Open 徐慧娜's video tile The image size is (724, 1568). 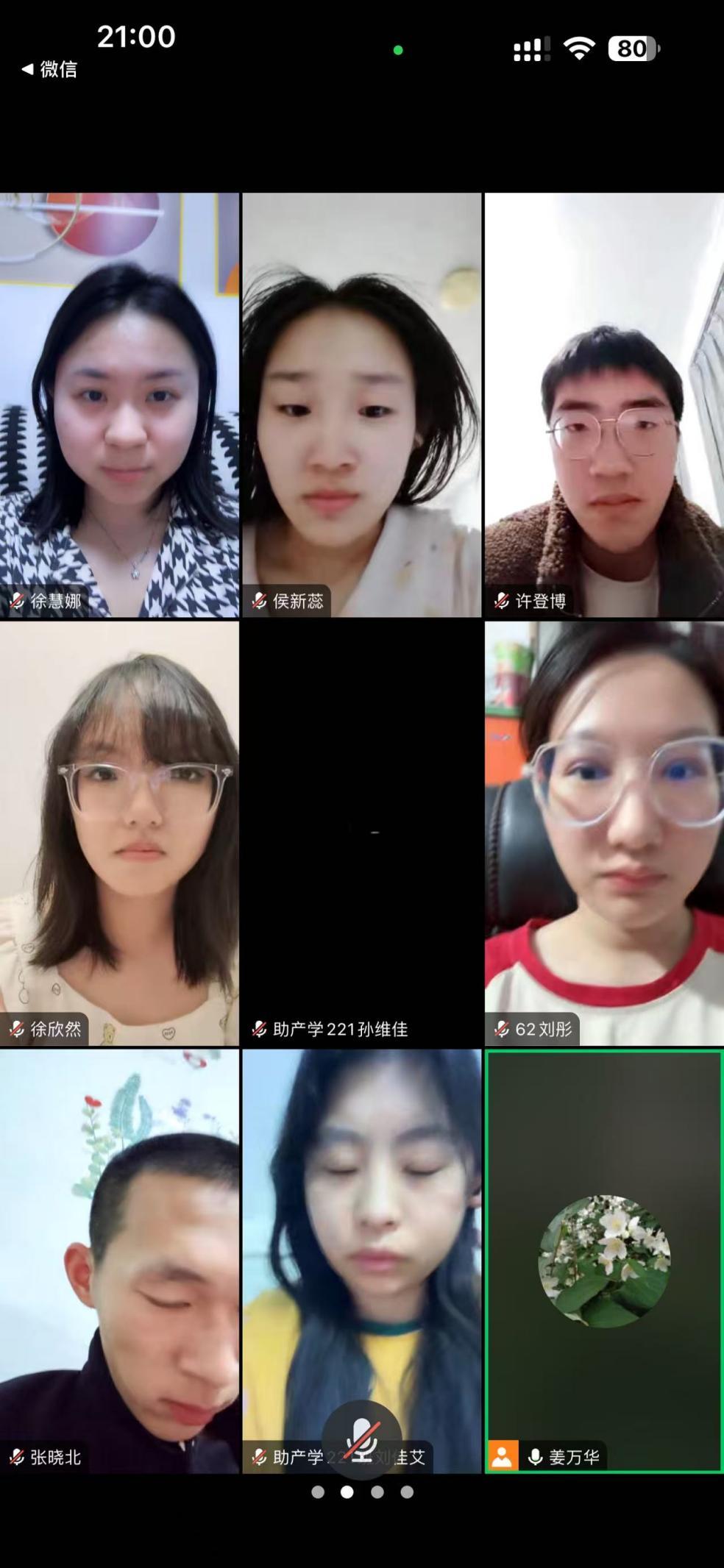point(119,405)
